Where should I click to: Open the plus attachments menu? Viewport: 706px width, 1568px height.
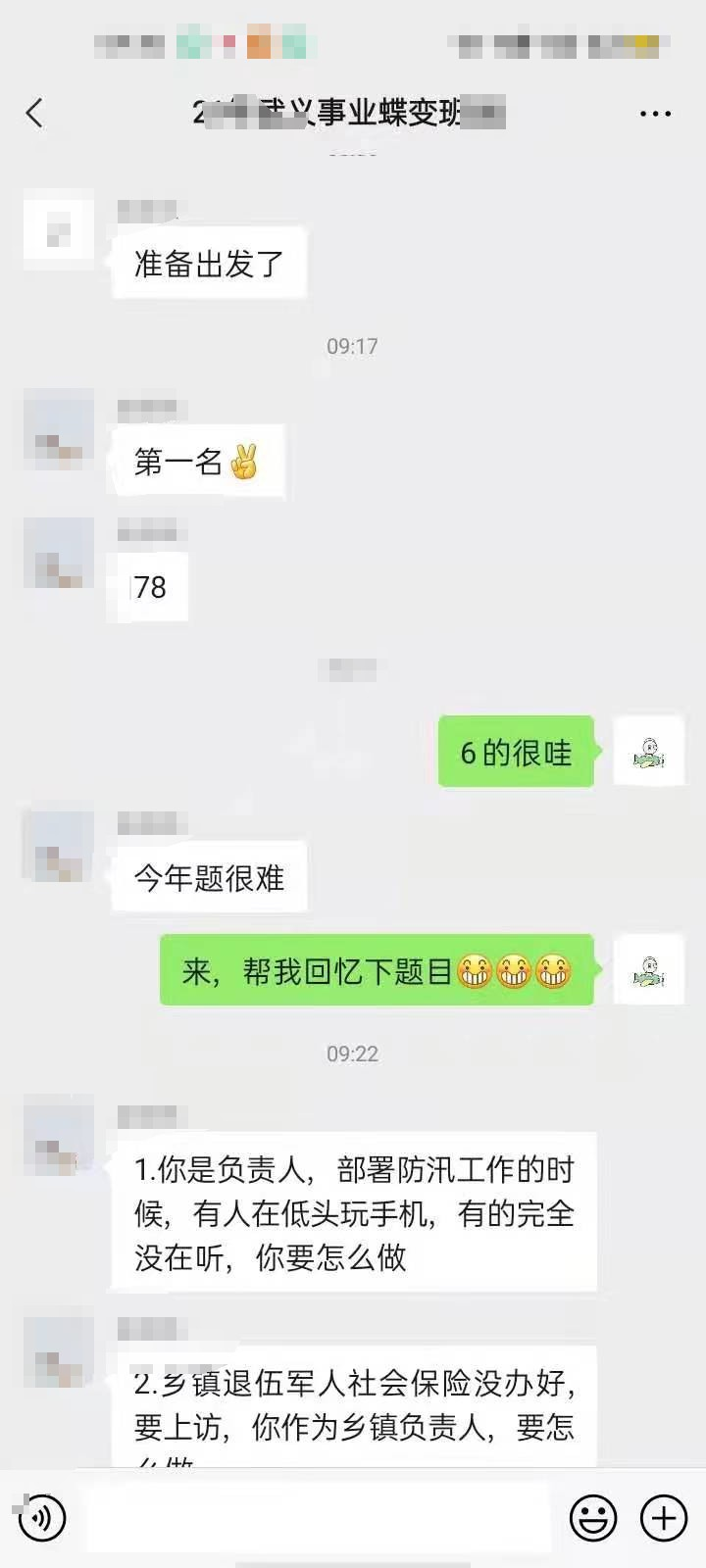(664, 1518)
